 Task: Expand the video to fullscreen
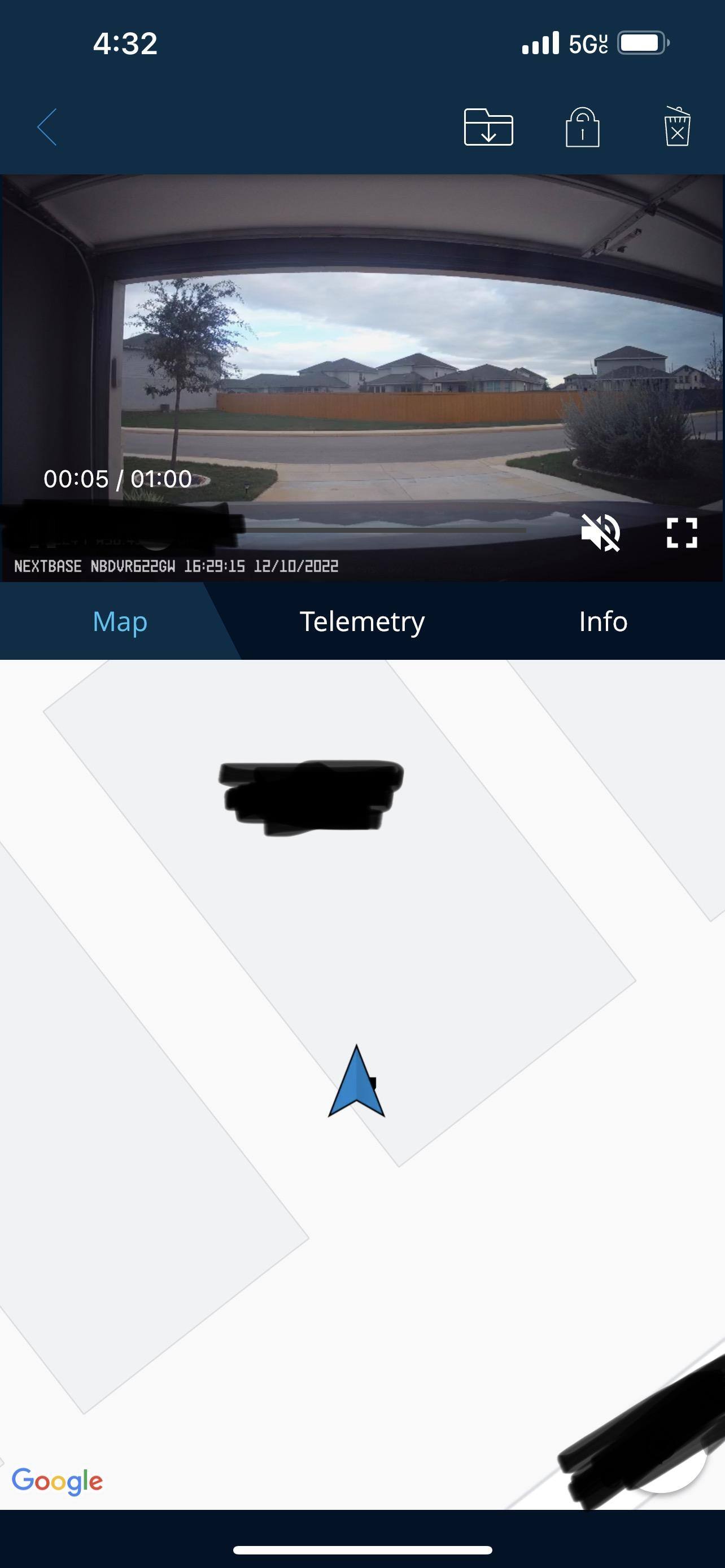click(x=681, y=533)
